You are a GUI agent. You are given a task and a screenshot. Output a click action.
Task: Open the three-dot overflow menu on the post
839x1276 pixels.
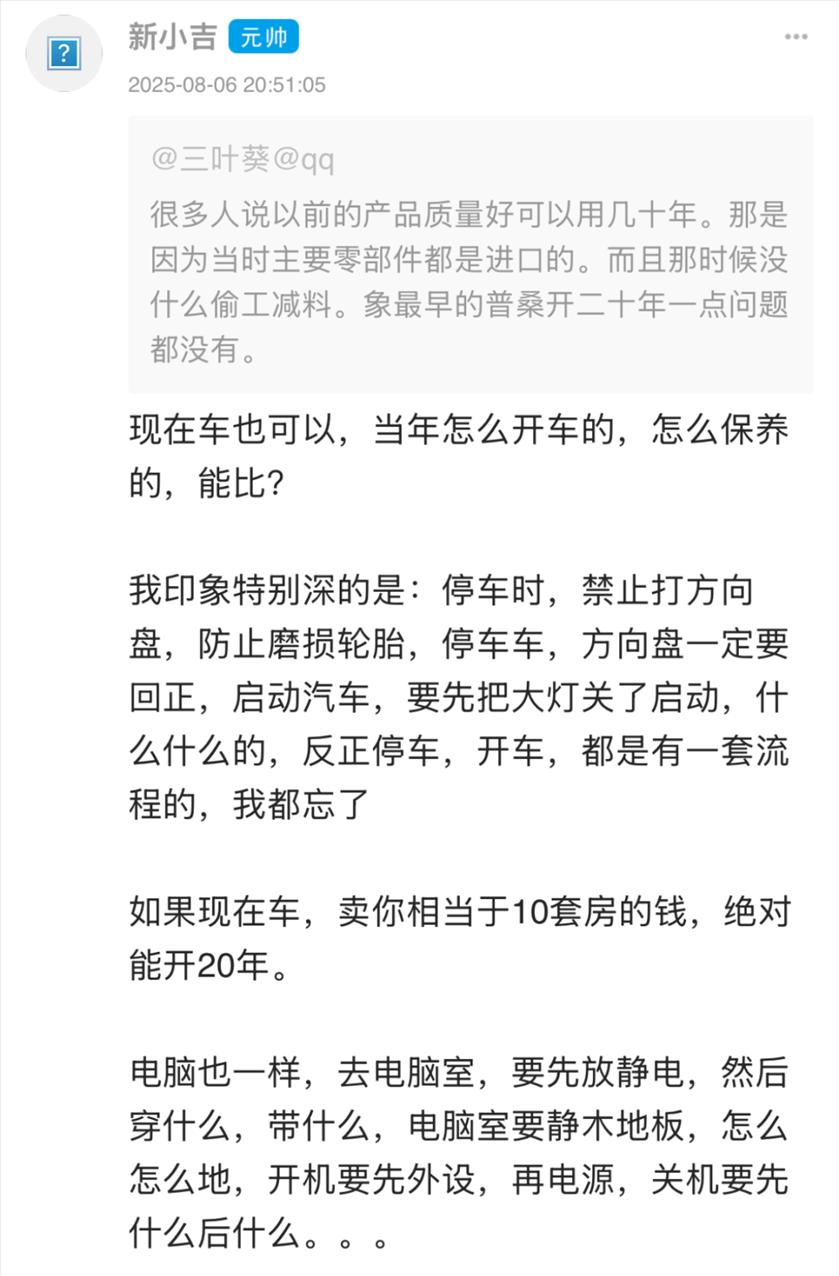[795, 37]
